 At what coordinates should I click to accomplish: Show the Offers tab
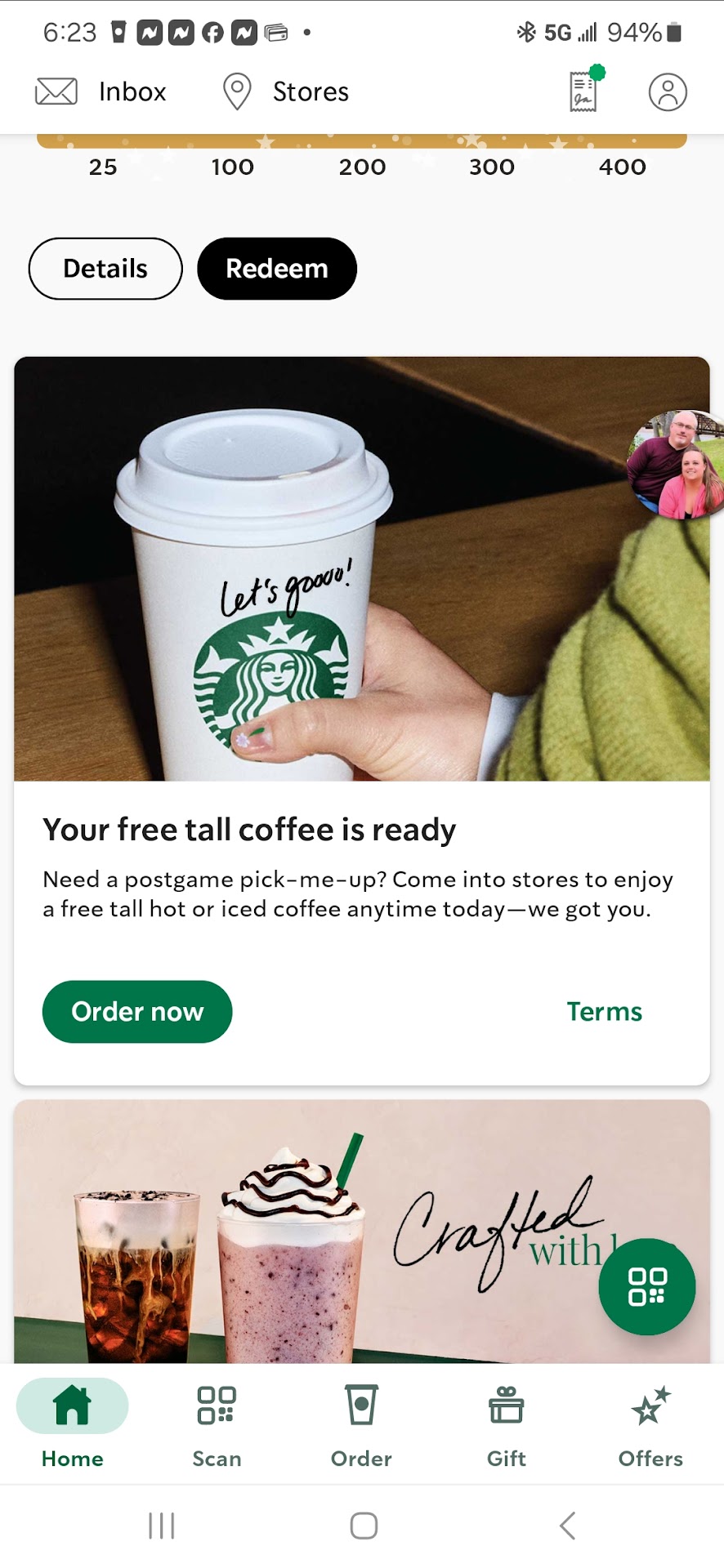click(x=650, y=1422)
